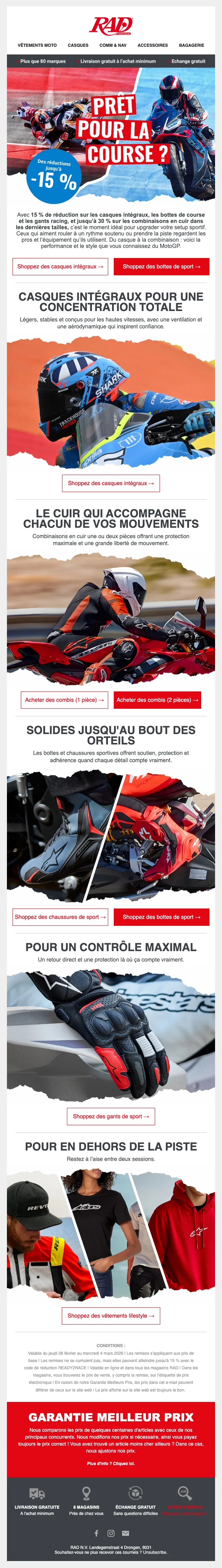This screenshot has height=1568, width=222.
Task: Tap the Prêt pour la course banner
Action: coord(111,134)
